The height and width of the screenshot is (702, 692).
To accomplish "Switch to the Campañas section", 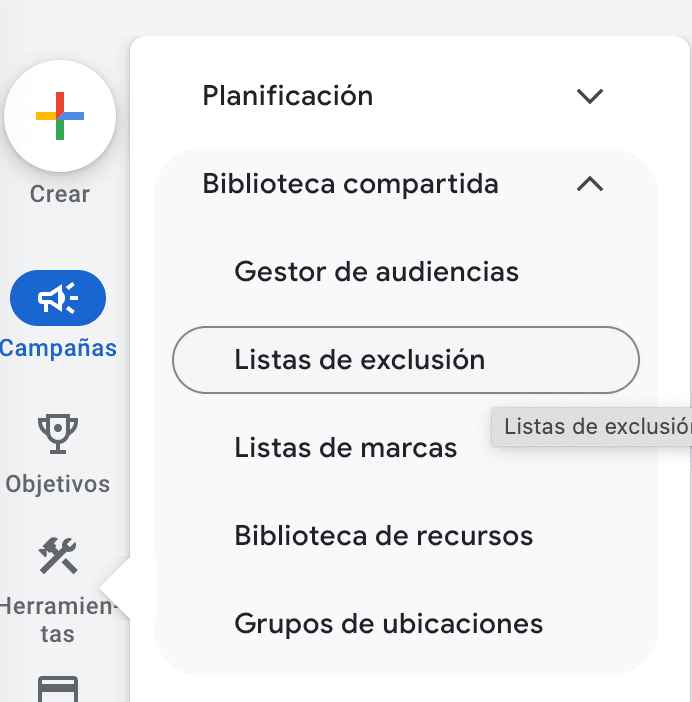I will coord(58,298).
